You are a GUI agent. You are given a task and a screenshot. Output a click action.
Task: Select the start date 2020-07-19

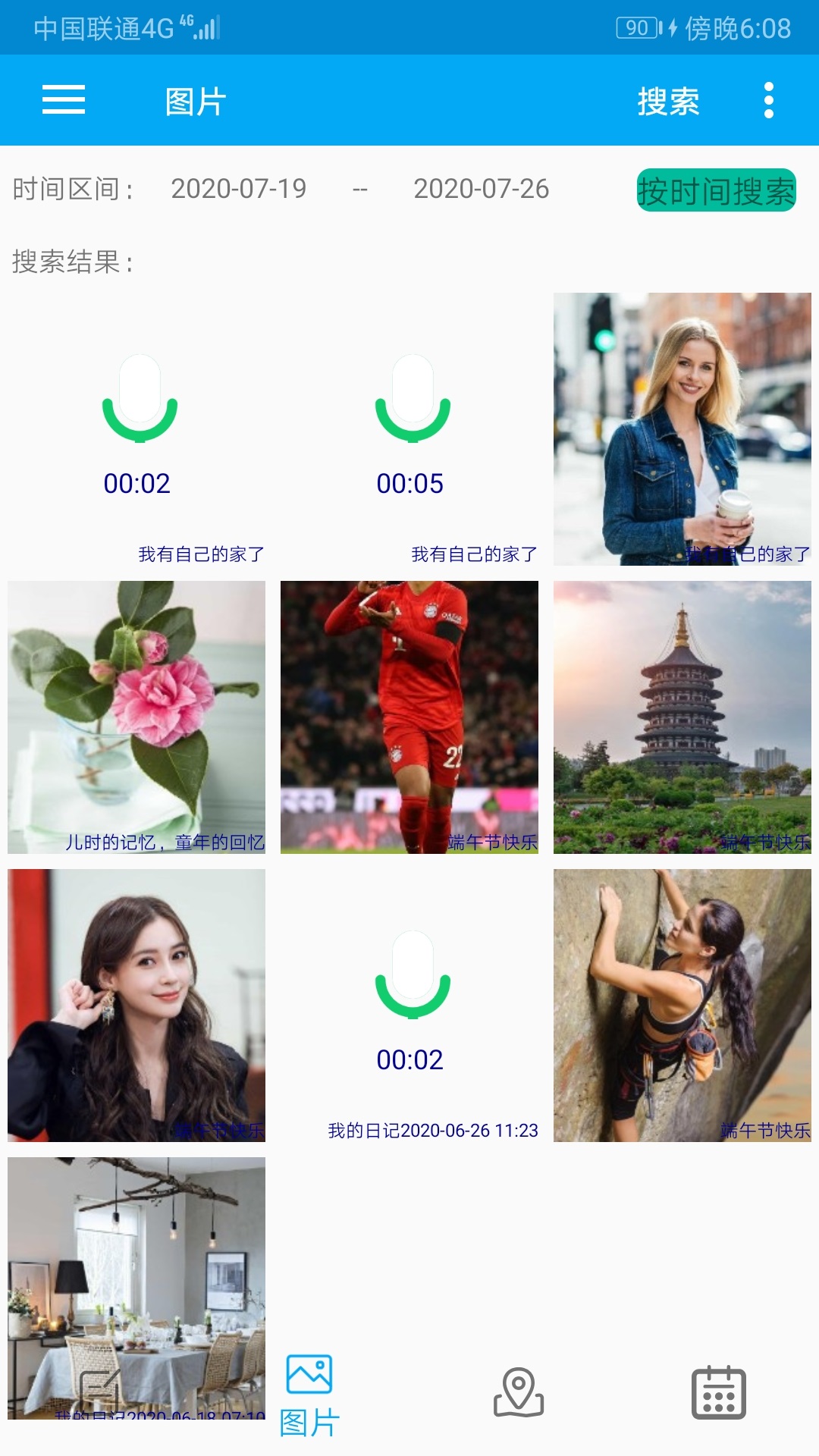(x=239, y=190)
